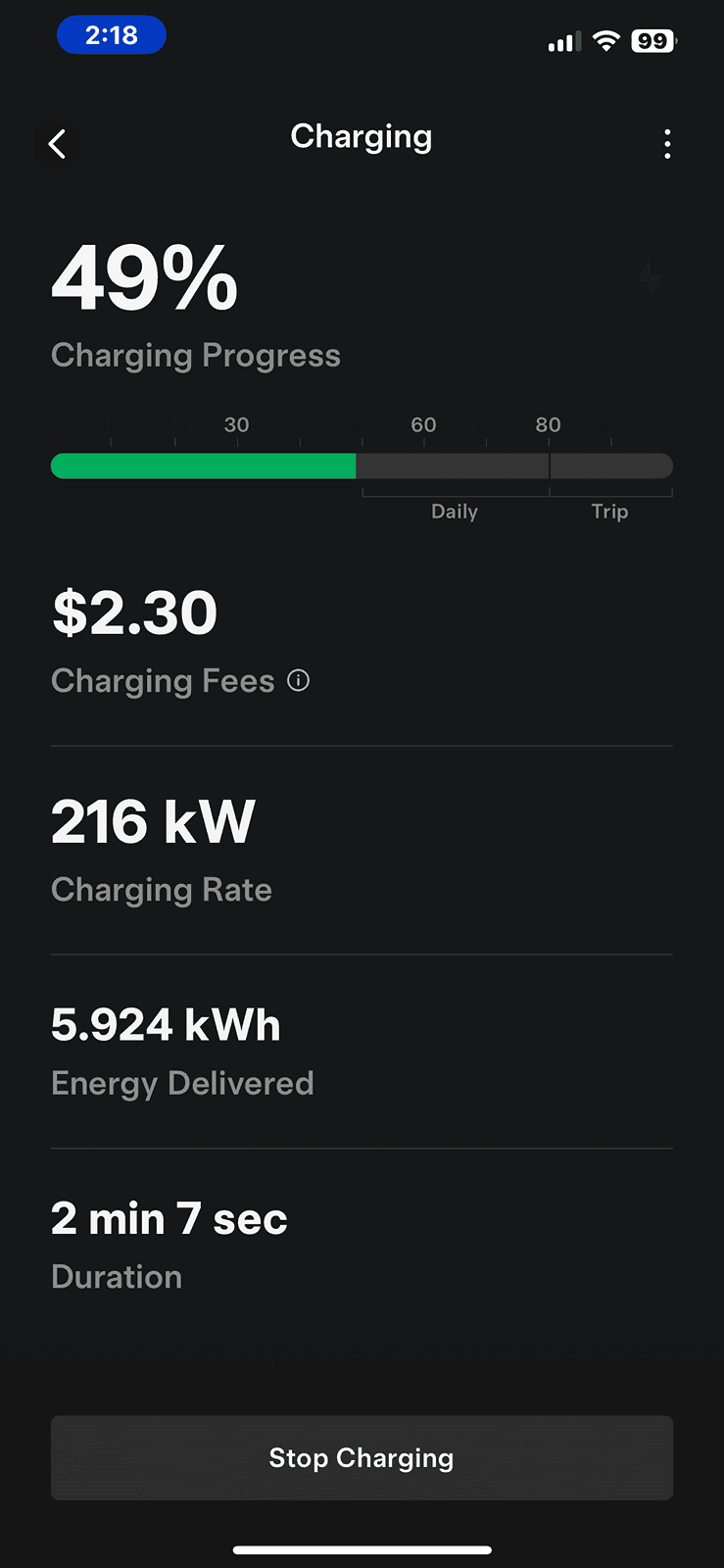Stop the charging session
This screenshot has width=724, height=1568.
362,1457
